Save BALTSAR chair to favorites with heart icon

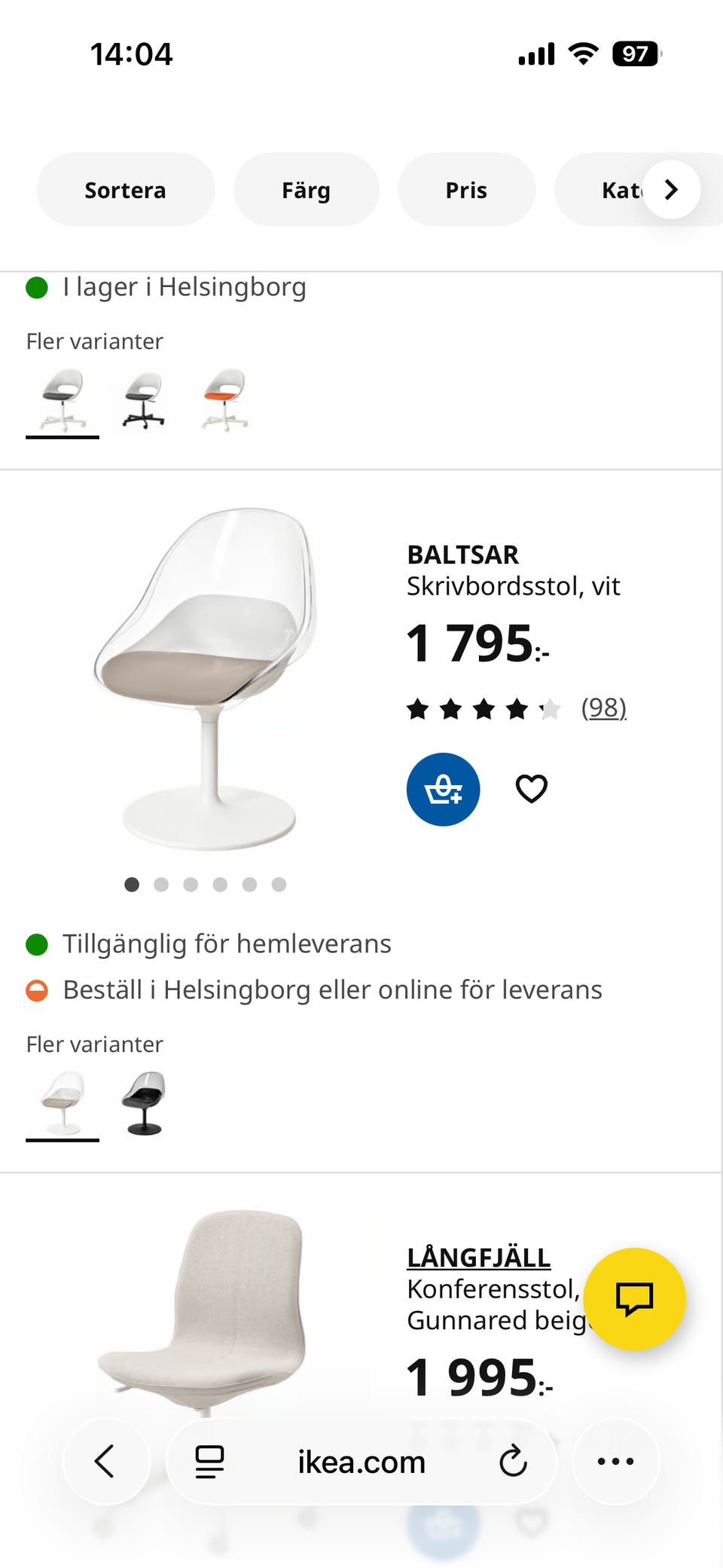coord(531,788)
